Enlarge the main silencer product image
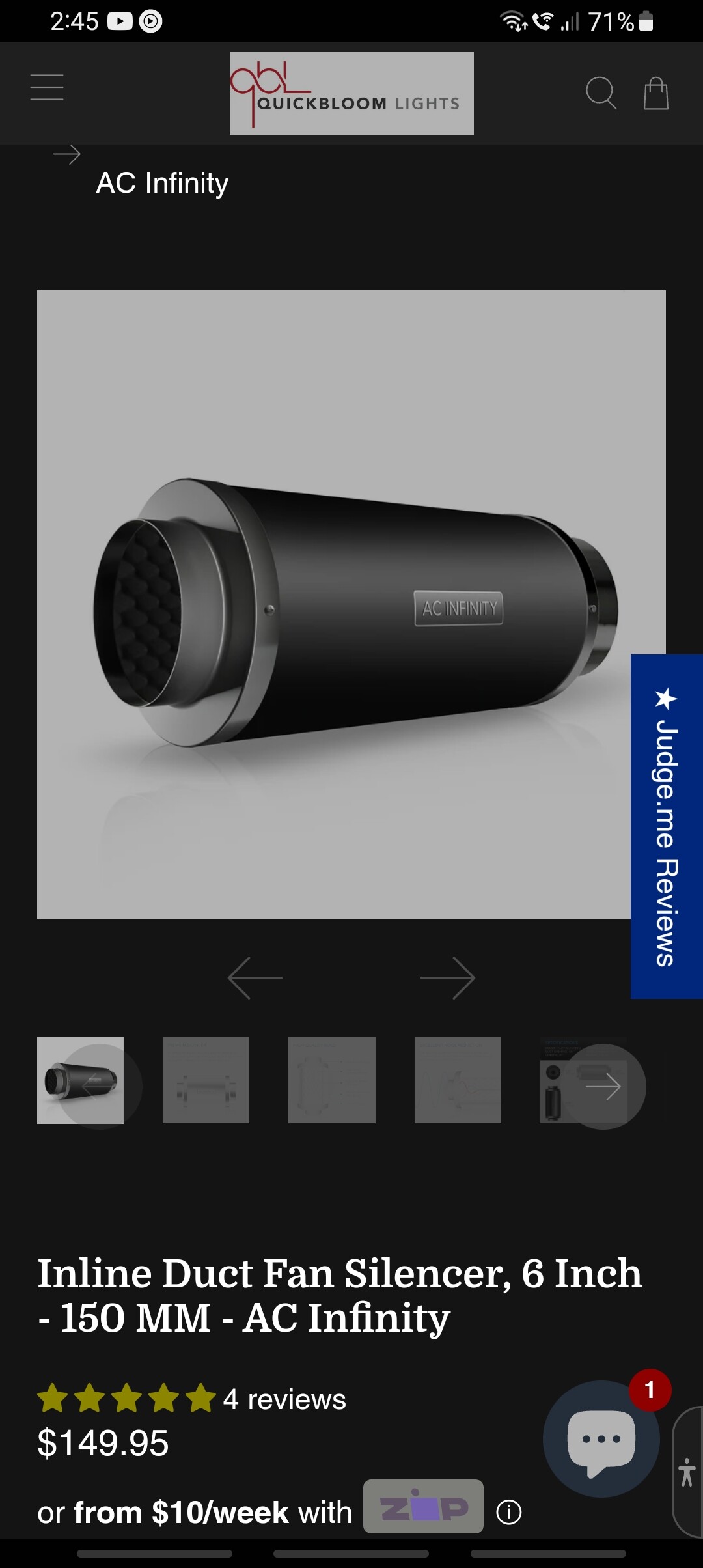This screenshot has width=703, height=1568. click(334, 604)
